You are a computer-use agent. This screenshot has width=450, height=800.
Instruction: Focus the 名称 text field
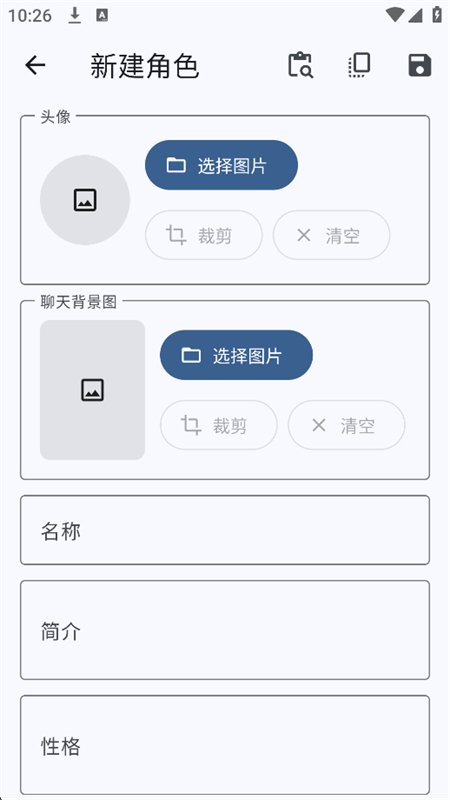(x=225, y=530)
